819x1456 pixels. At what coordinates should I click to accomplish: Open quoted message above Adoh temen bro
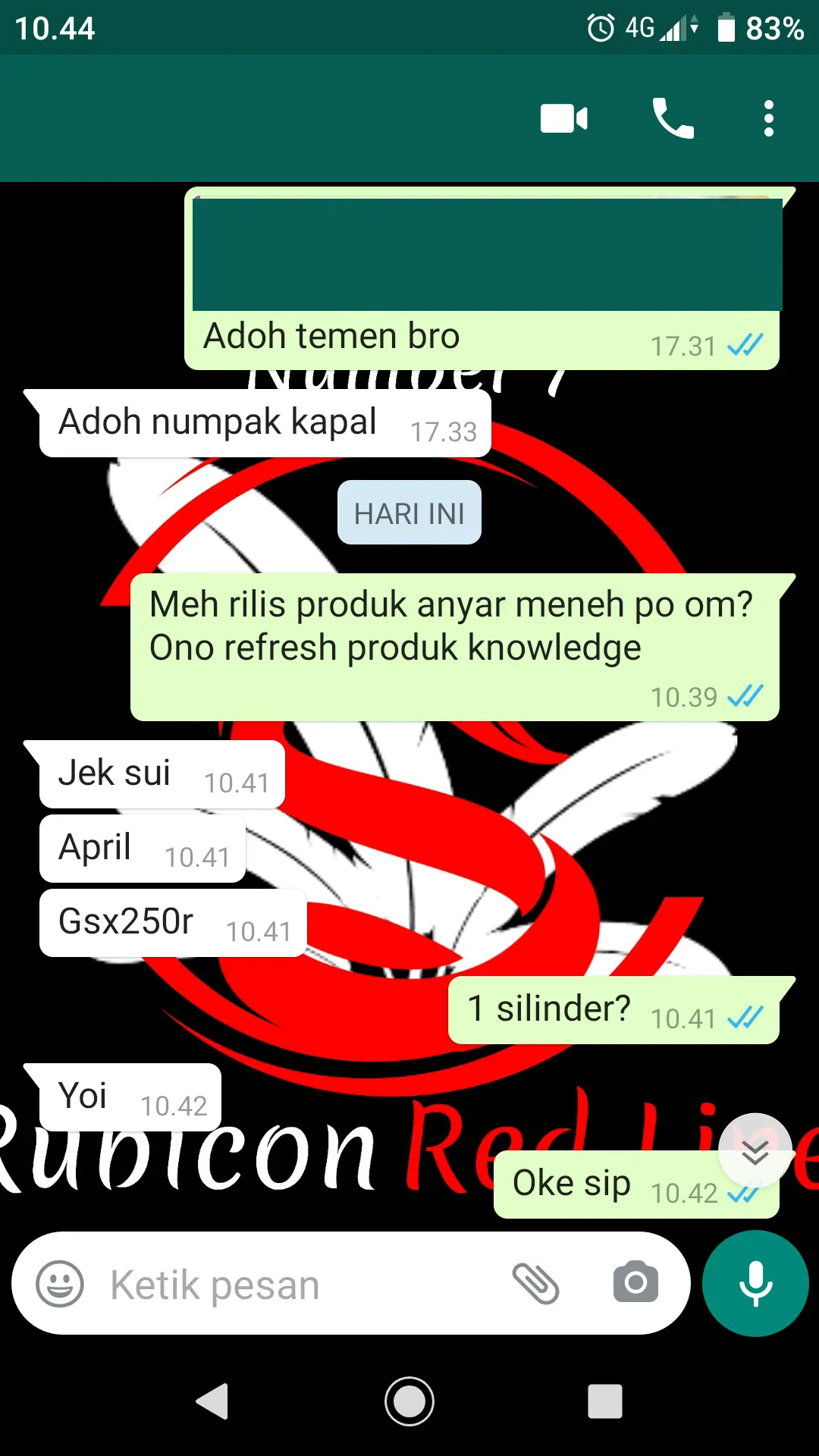(487, 254)
